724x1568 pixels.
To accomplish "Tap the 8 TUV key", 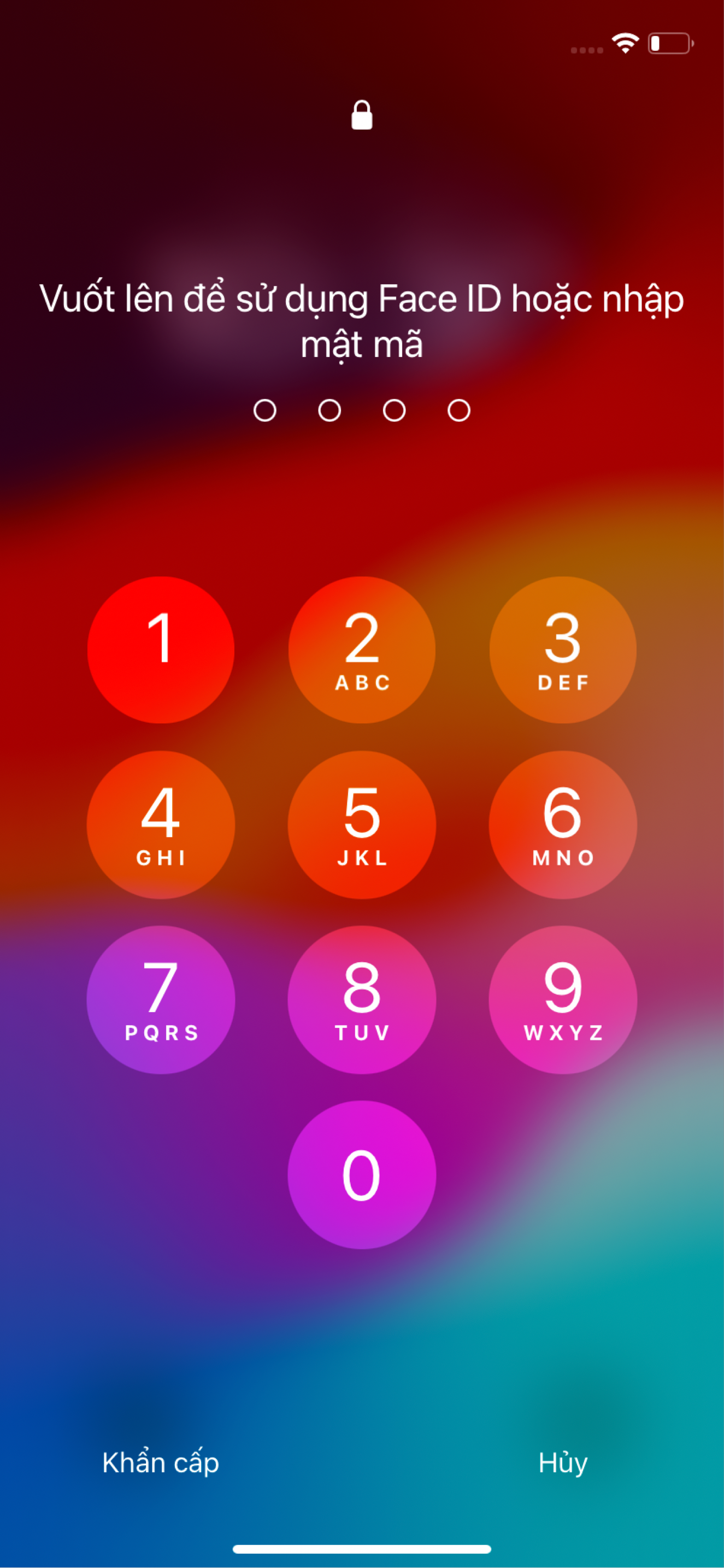I will pyautogui.click(x=362, y=999).
